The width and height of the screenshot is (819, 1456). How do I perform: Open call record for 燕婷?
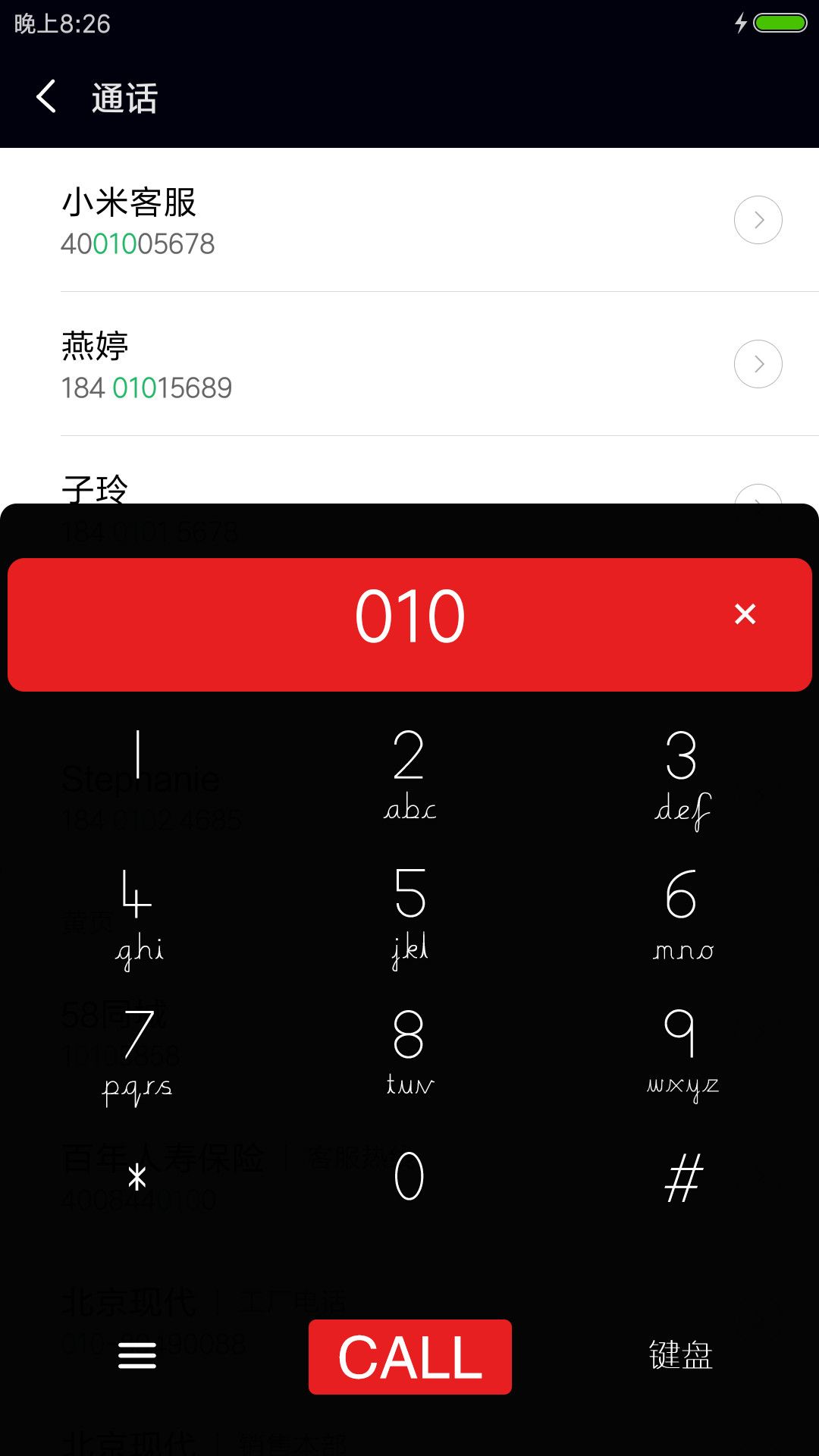pos(409,364)
